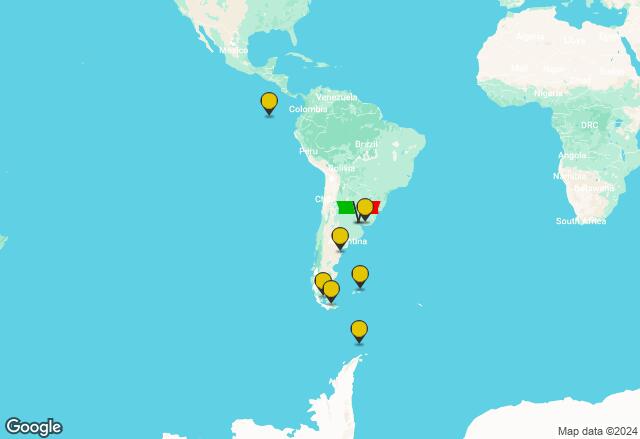Tap the southernmost yellow pin near Antarctica
This screenshot has height=439, width=640.
(x=359, y=329)
